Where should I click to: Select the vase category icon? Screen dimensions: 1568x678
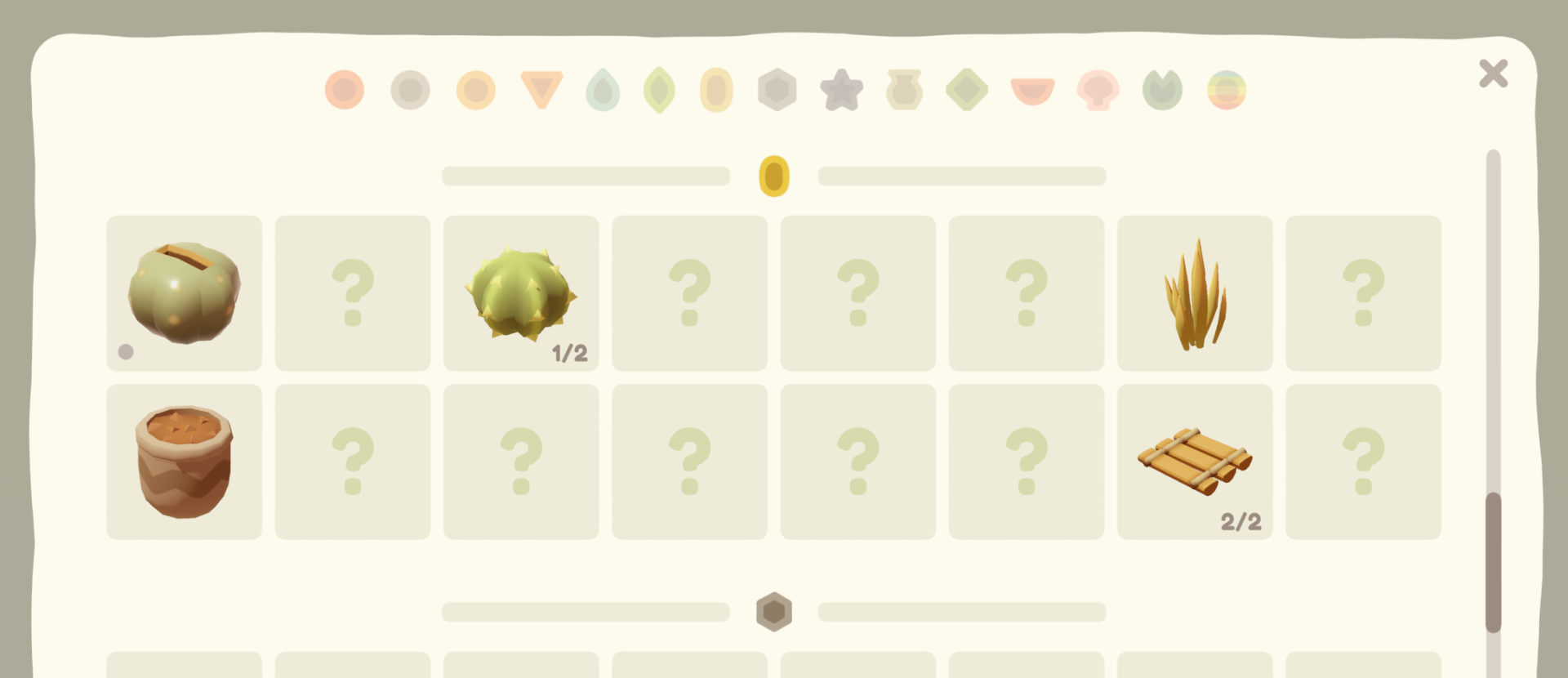point(904,90)
